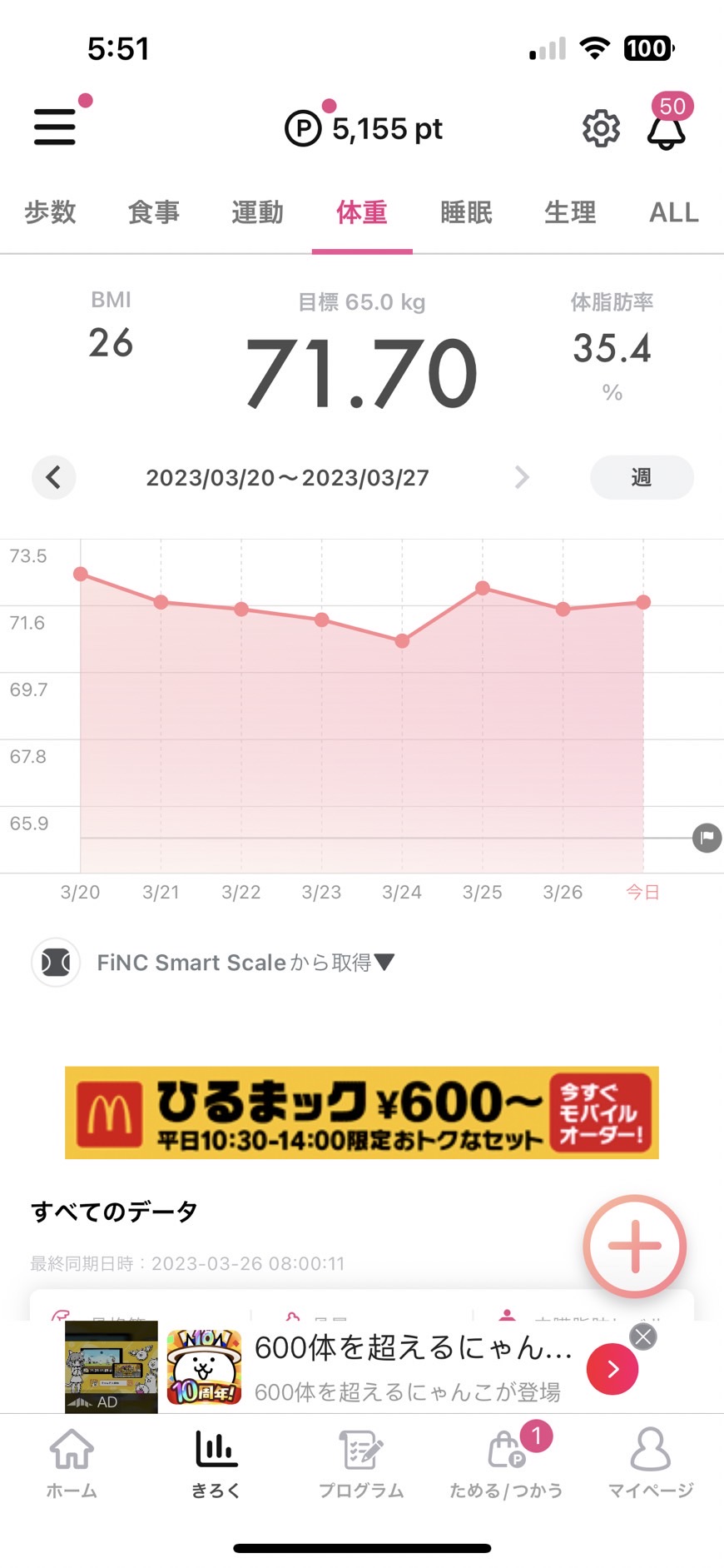Open the マイページ tab
This screenshot has height=1568, width=724.
[650, 1463]
